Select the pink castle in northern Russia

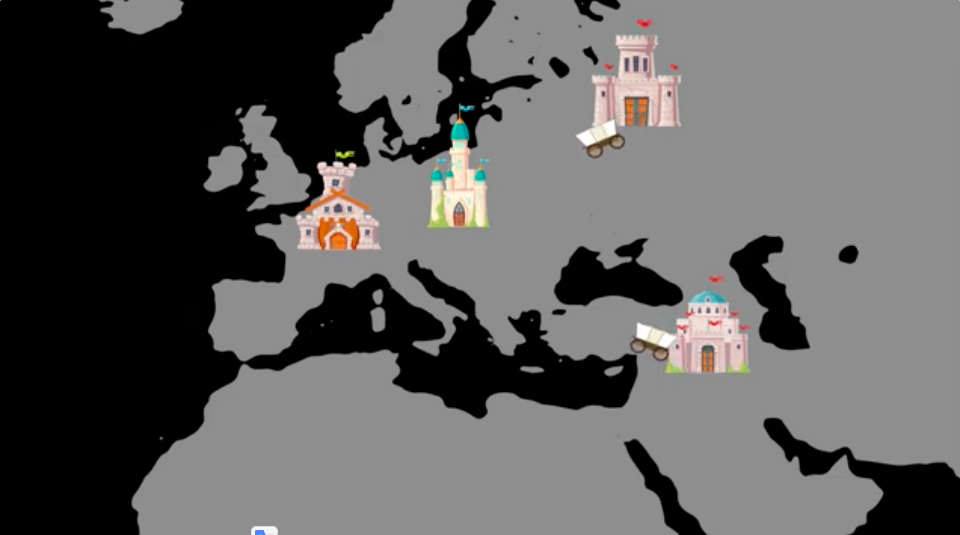click(x=636, y=84)
